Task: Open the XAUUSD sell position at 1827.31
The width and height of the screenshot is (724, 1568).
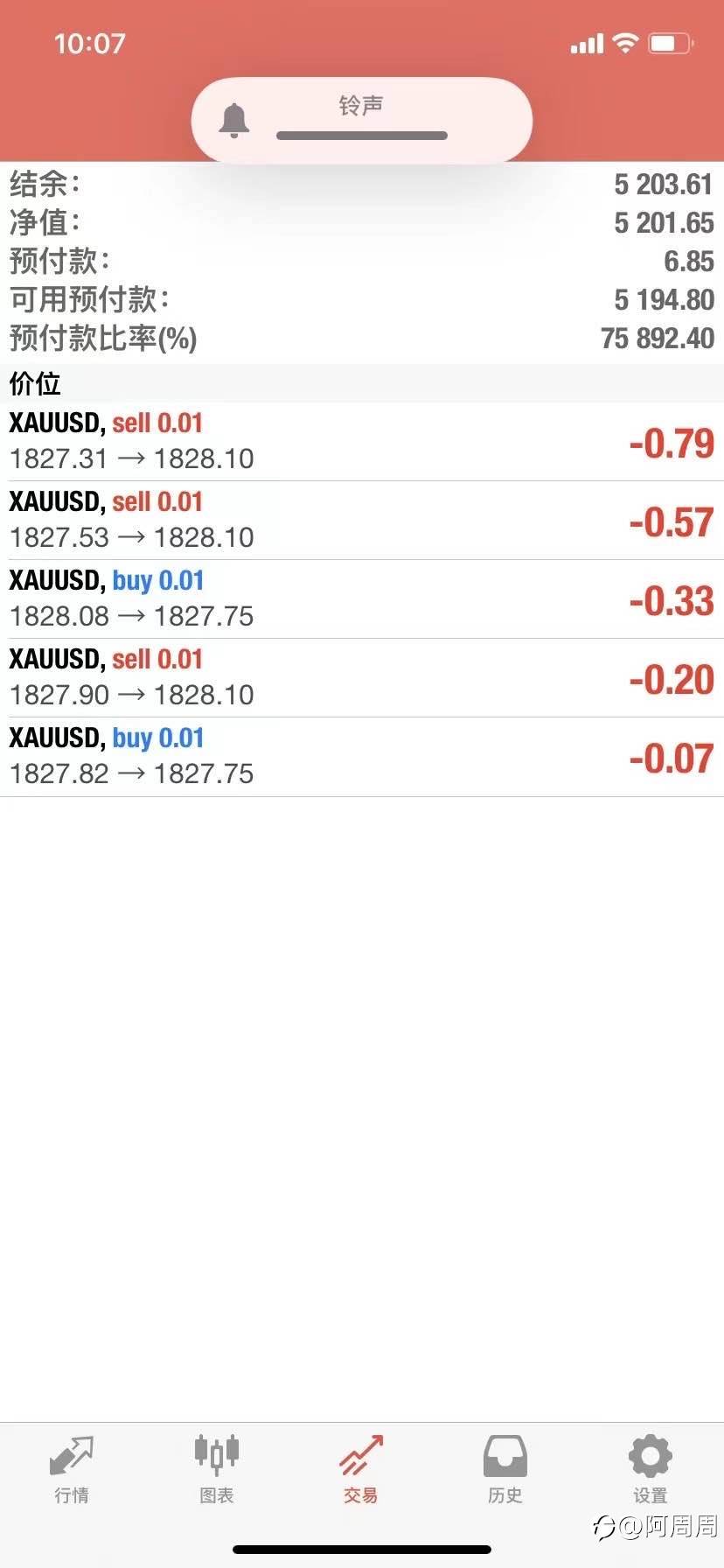Action: [362, 442]
